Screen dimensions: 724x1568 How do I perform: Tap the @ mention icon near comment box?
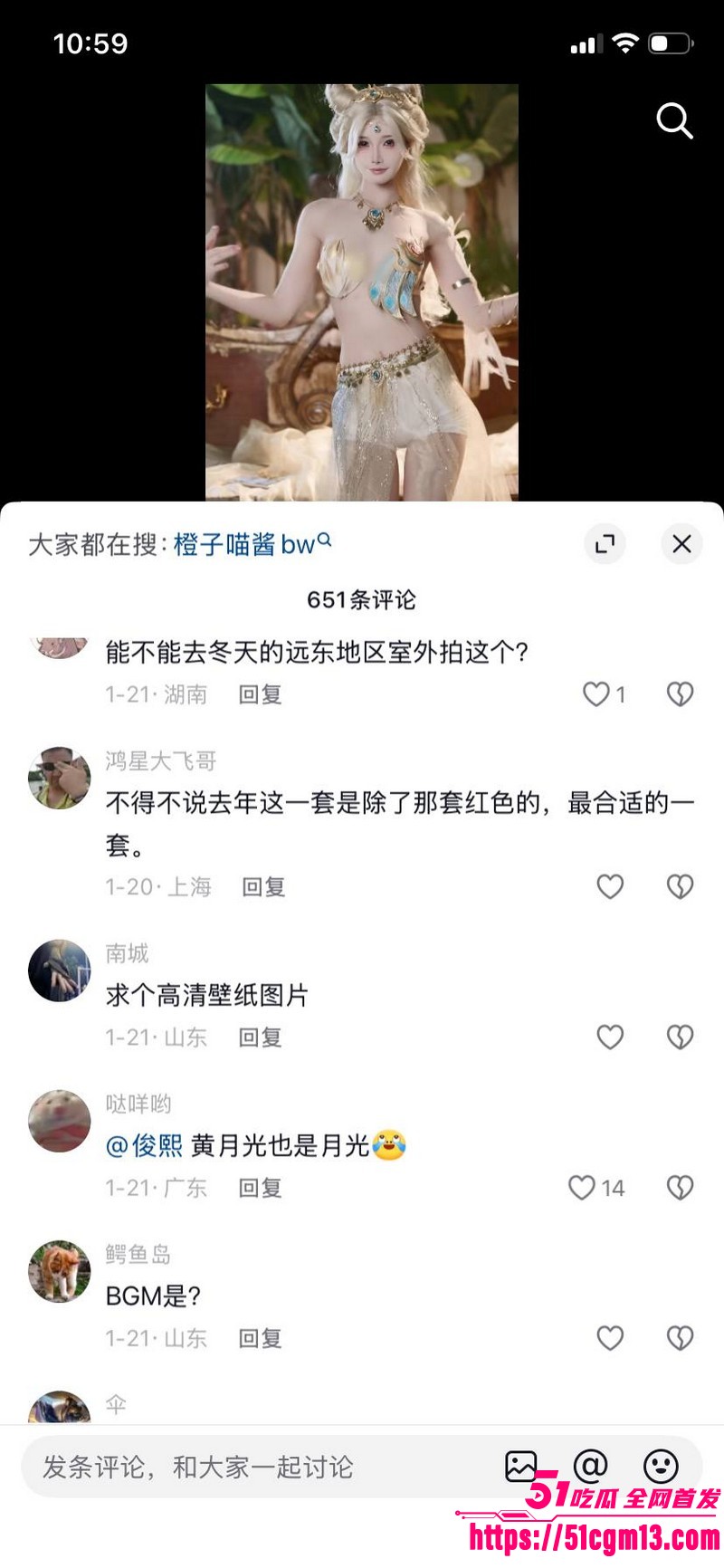click(590, 1467)
